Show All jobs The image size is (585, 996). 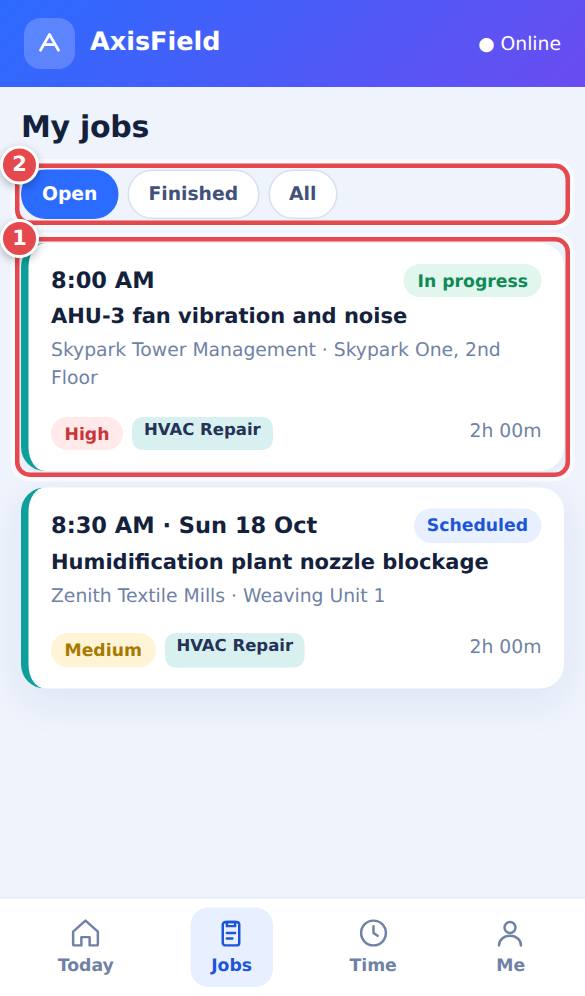tap(302, 194)
